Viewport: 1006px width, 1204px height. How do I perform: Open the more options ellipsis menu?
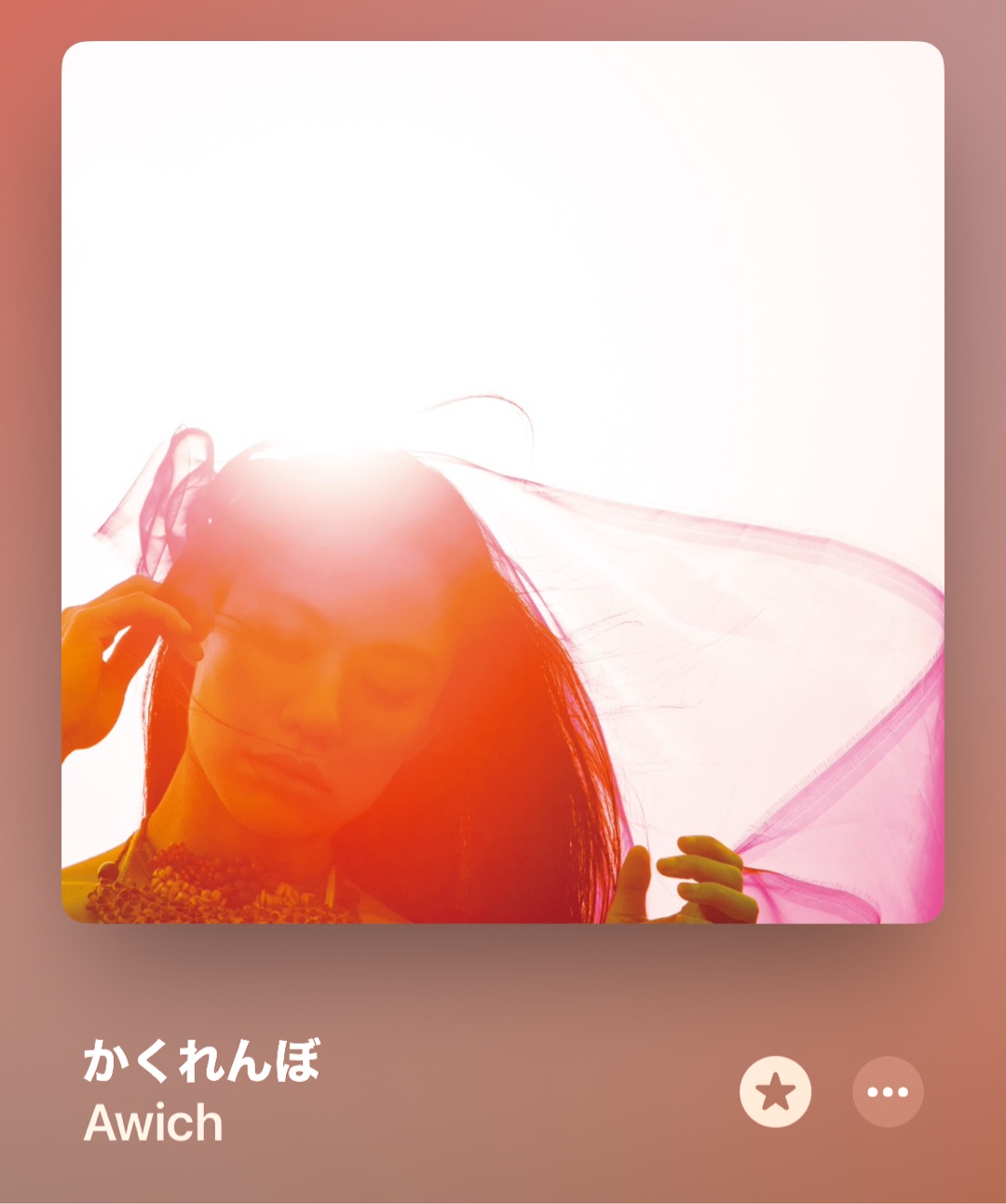(887, 1091)
